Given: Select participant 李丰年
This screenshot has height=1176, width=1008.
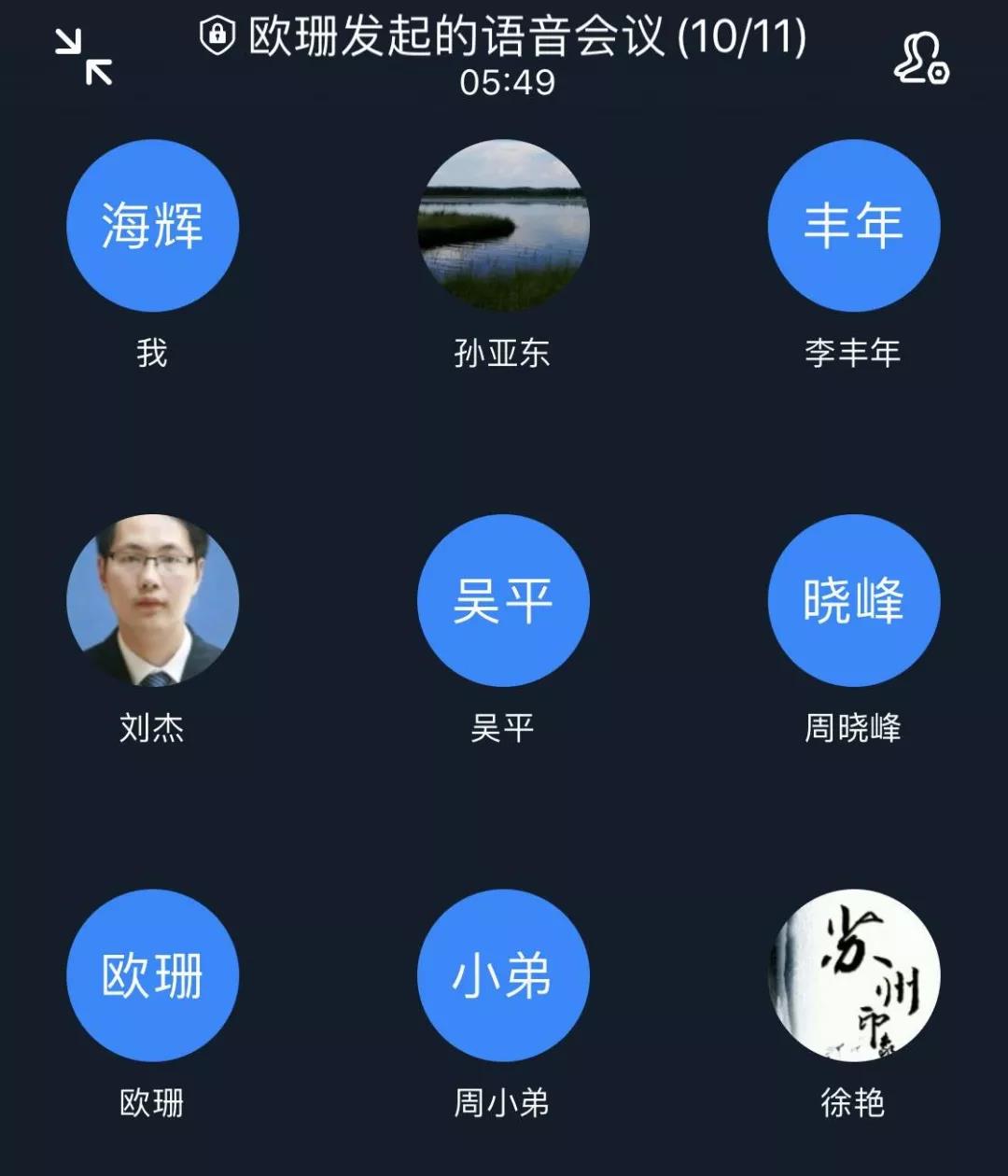Looking at the screenshot, I should pyautogui.click(x=853, y=226).
